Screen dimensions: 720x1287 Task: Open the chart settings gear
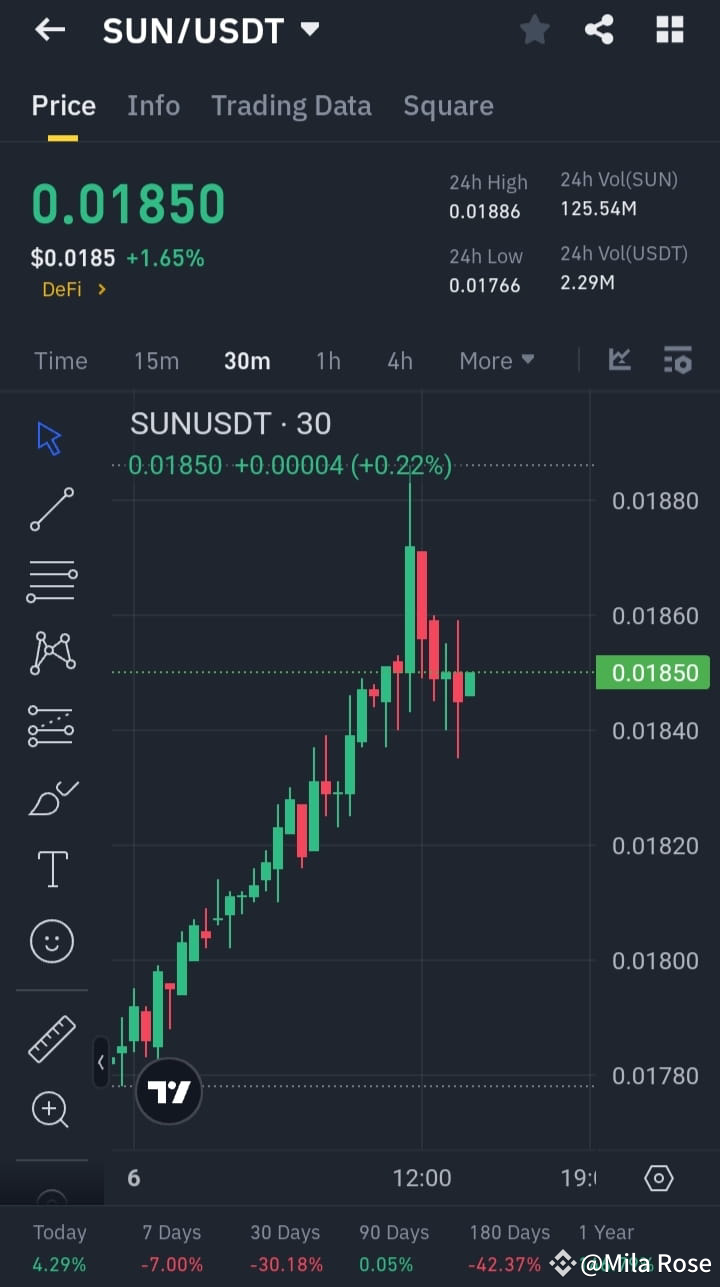click(658, 1178)
